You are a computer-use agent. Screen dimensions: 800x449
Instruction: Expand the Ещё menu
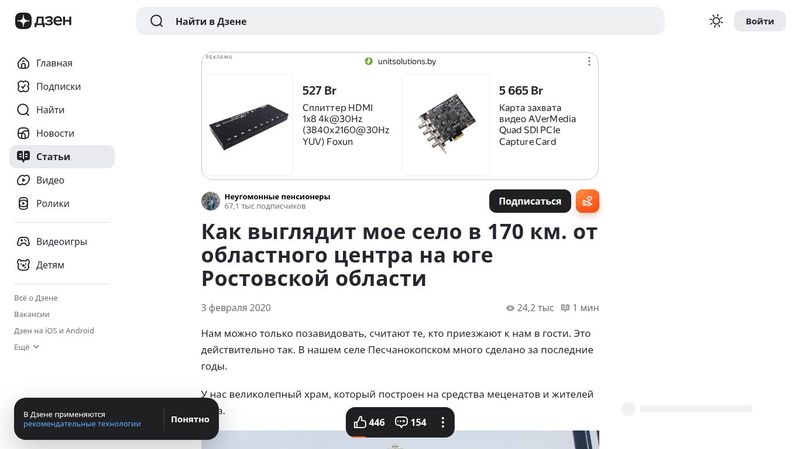coord(27,347)
